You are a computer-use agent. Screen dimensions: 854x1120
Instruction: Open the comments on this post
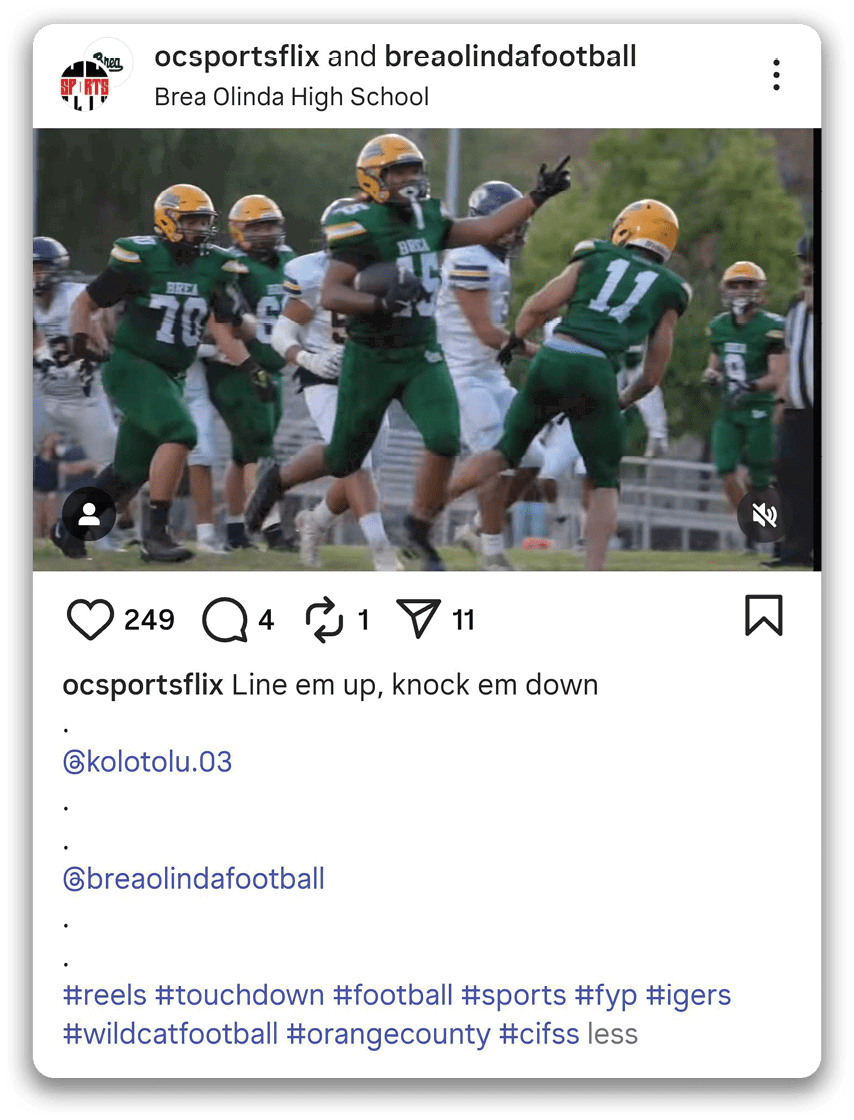[224, 620]
